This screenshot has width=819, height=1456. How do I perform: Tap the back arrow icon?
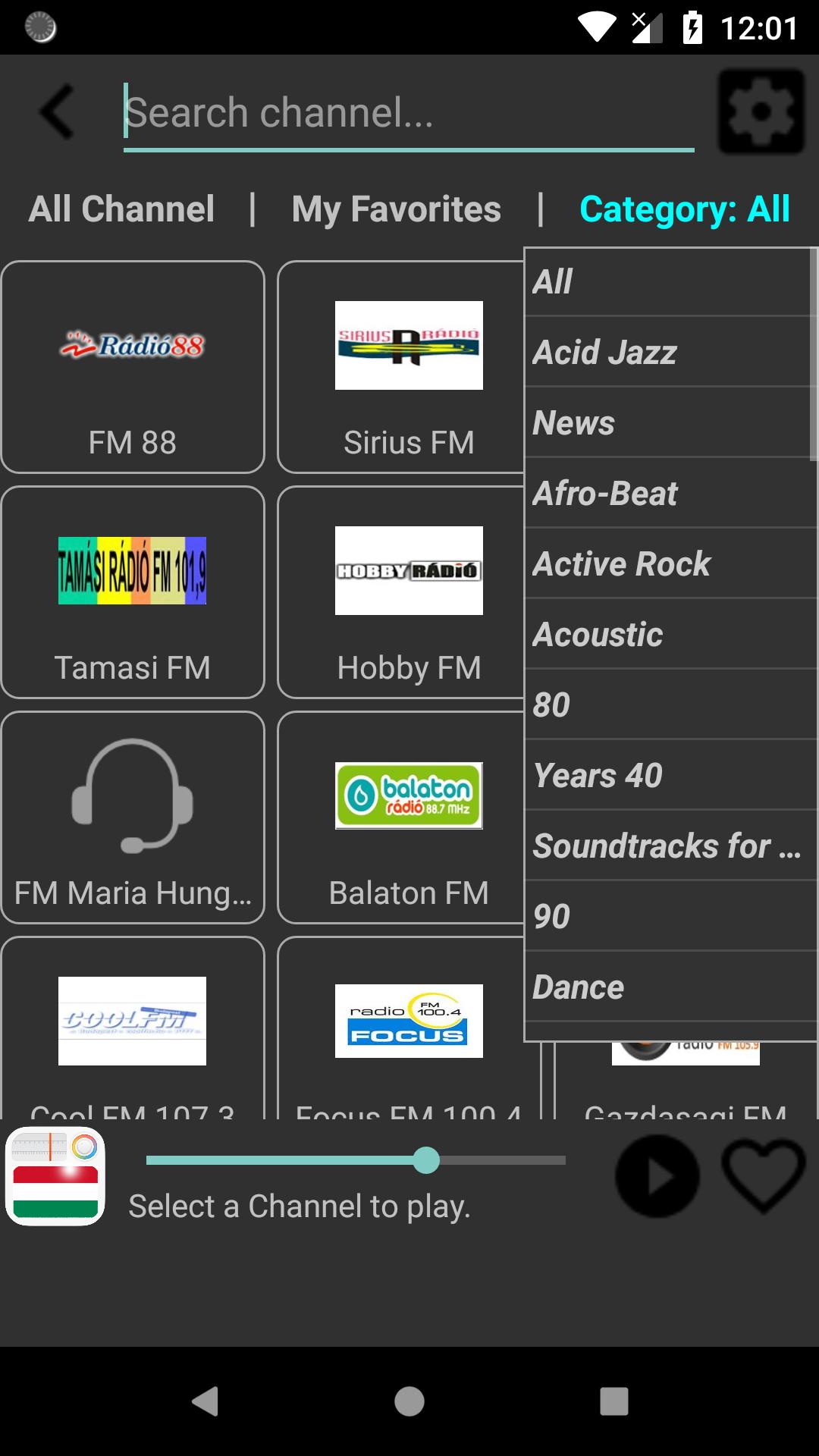click(x=58, y=112)
